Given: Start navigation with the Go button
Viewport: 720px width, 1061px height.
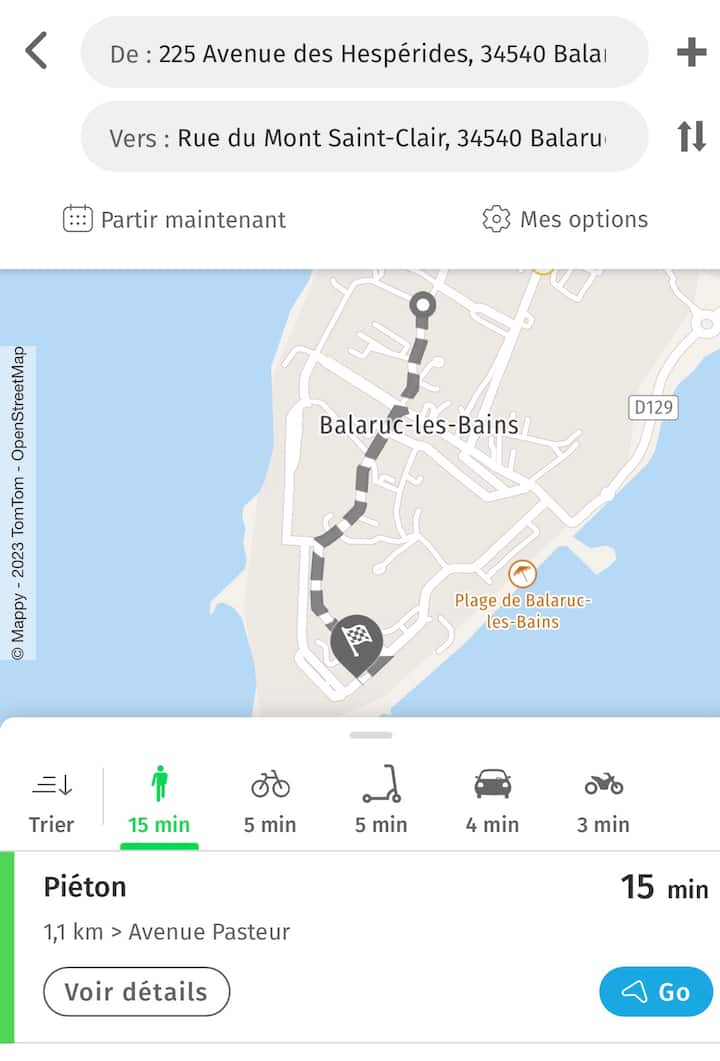Looking at the screenshot, I should pyautogui.click(x=655, y=991).
